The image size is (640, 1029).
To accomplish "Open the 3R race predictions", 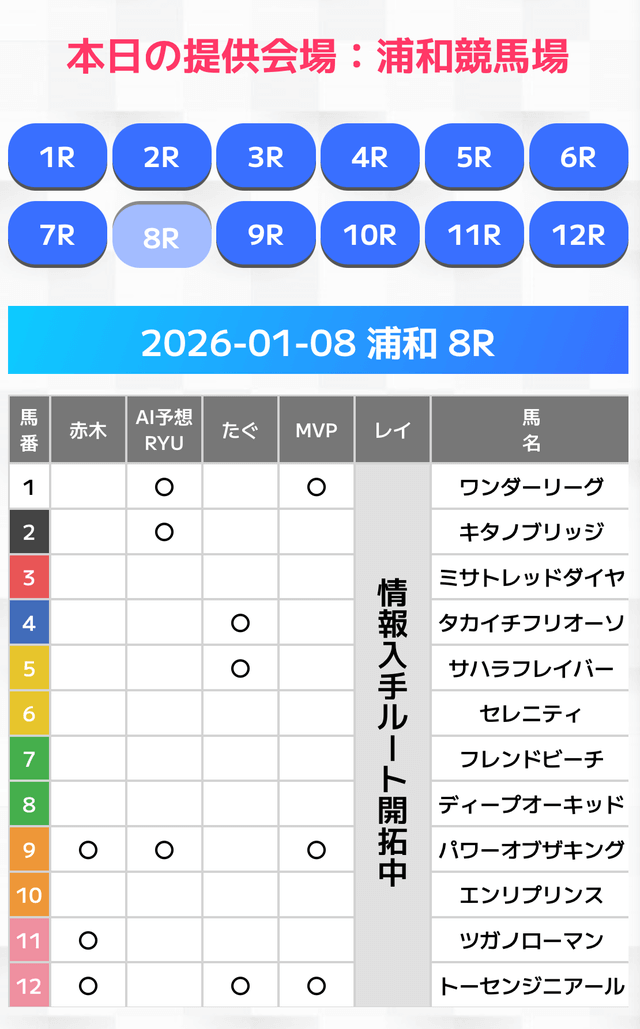I will point(265,157).
